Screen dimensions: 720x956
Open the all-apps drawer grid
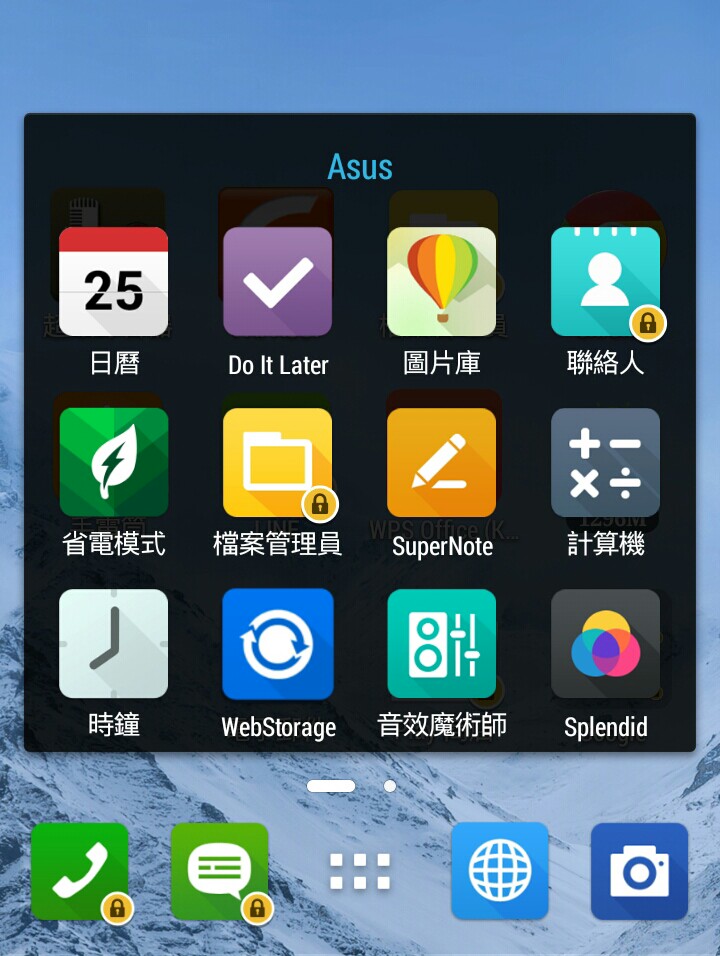coord(360,871)
